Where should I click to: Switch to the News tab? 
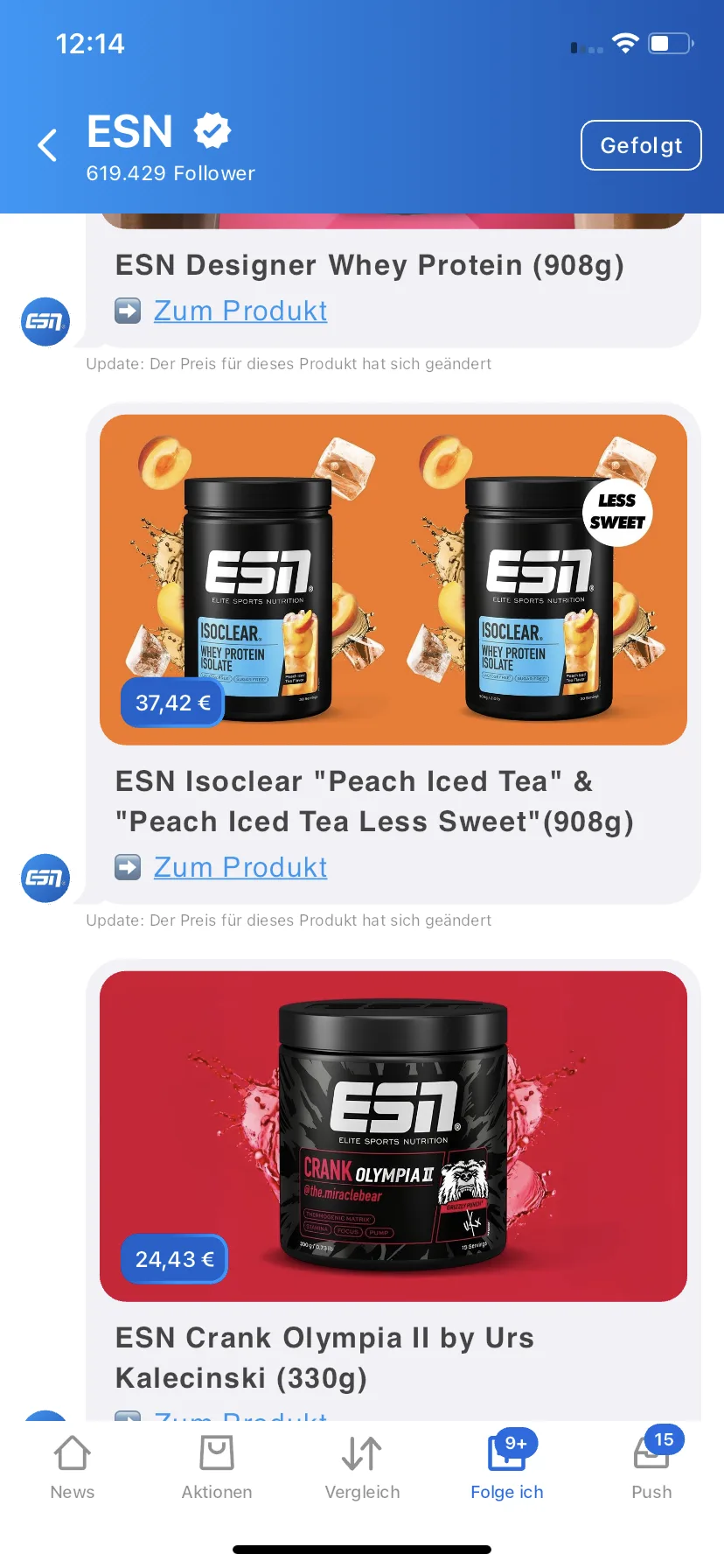(73, 1468)
